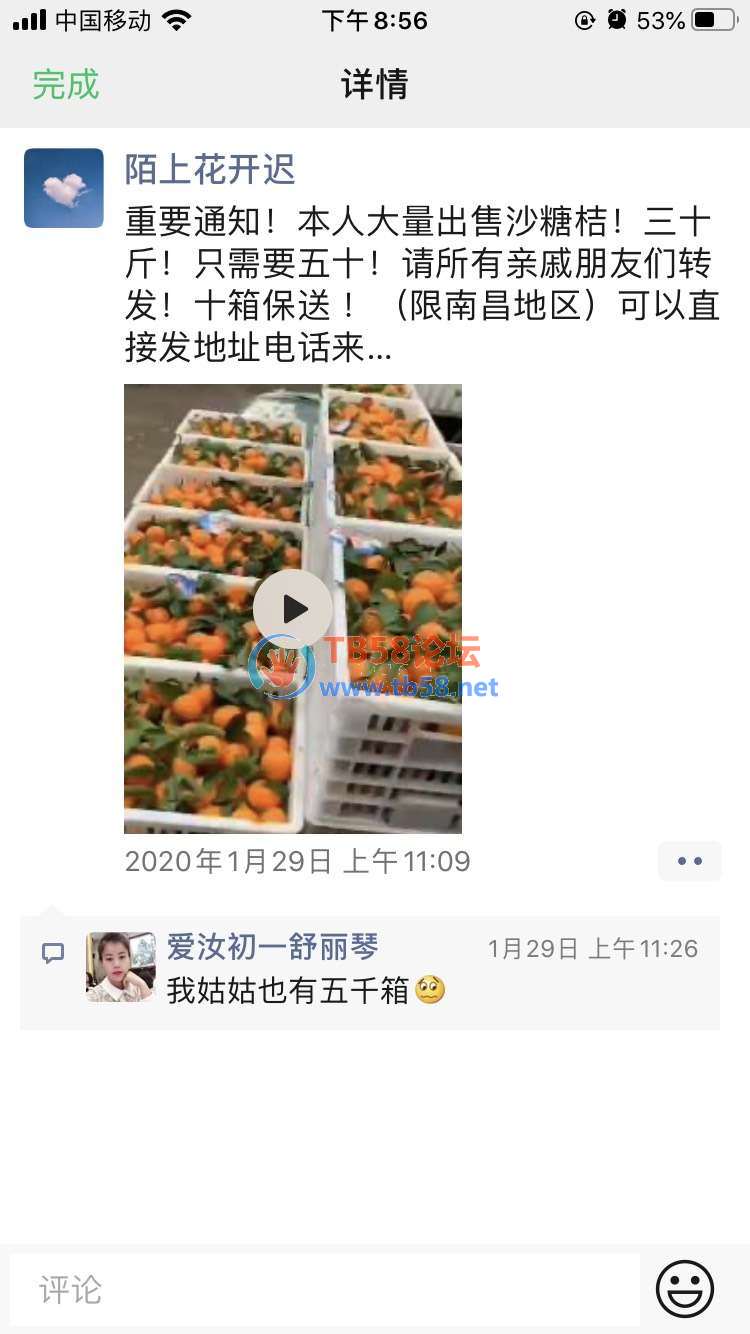Play the tangerine crates video
750x1334 pixels.
[293, 608]
